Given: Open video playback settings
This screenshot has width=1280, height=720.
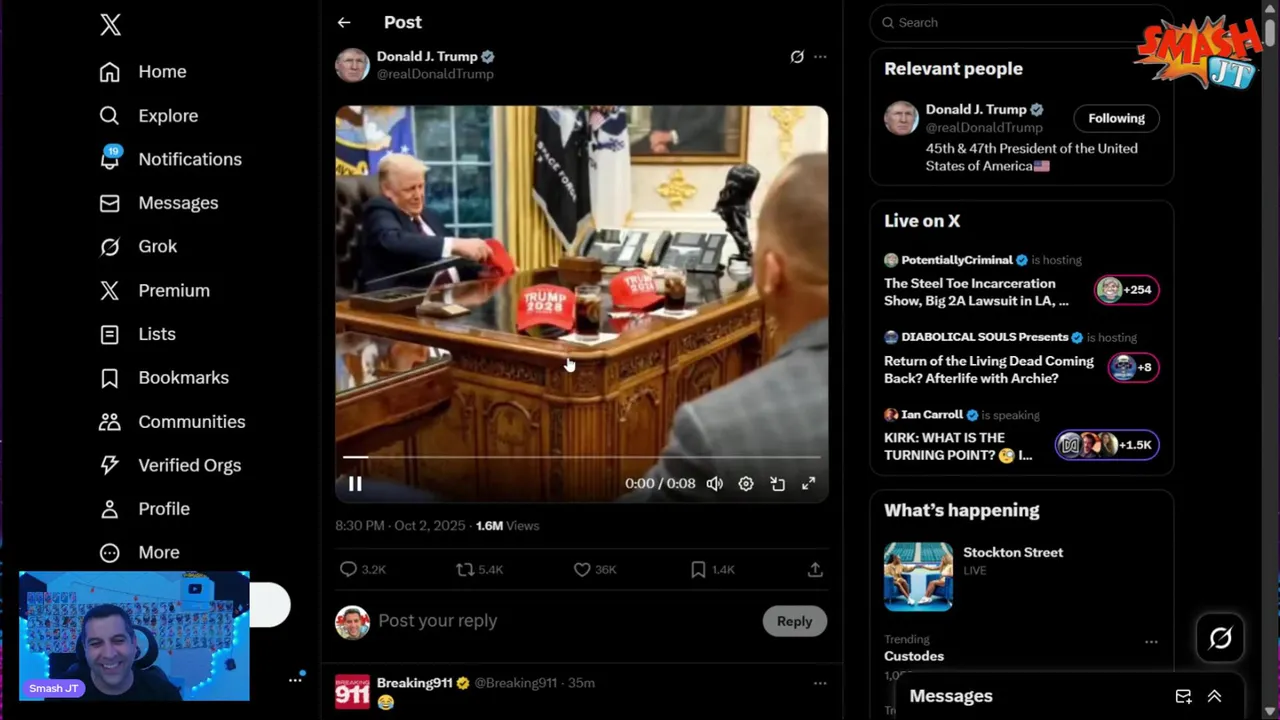Looking at the screenshot, I should (746, 484).
